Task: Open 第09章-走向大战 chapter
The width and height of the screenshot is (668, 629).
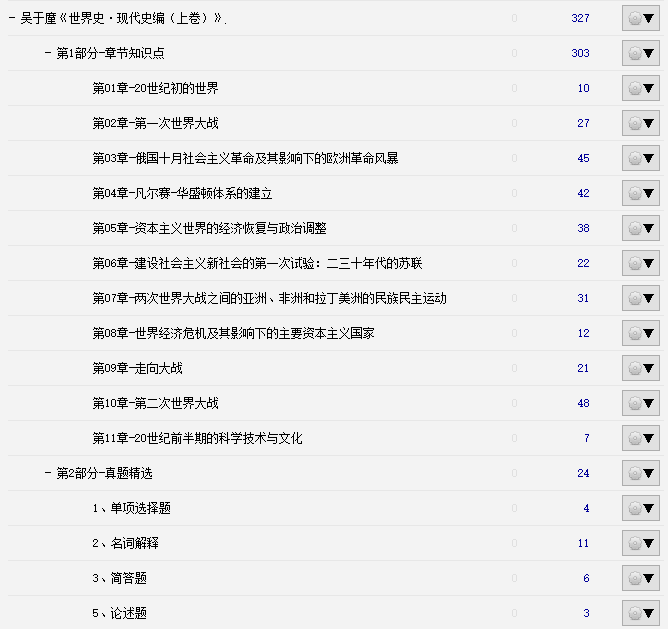Action: coord(137,368)
